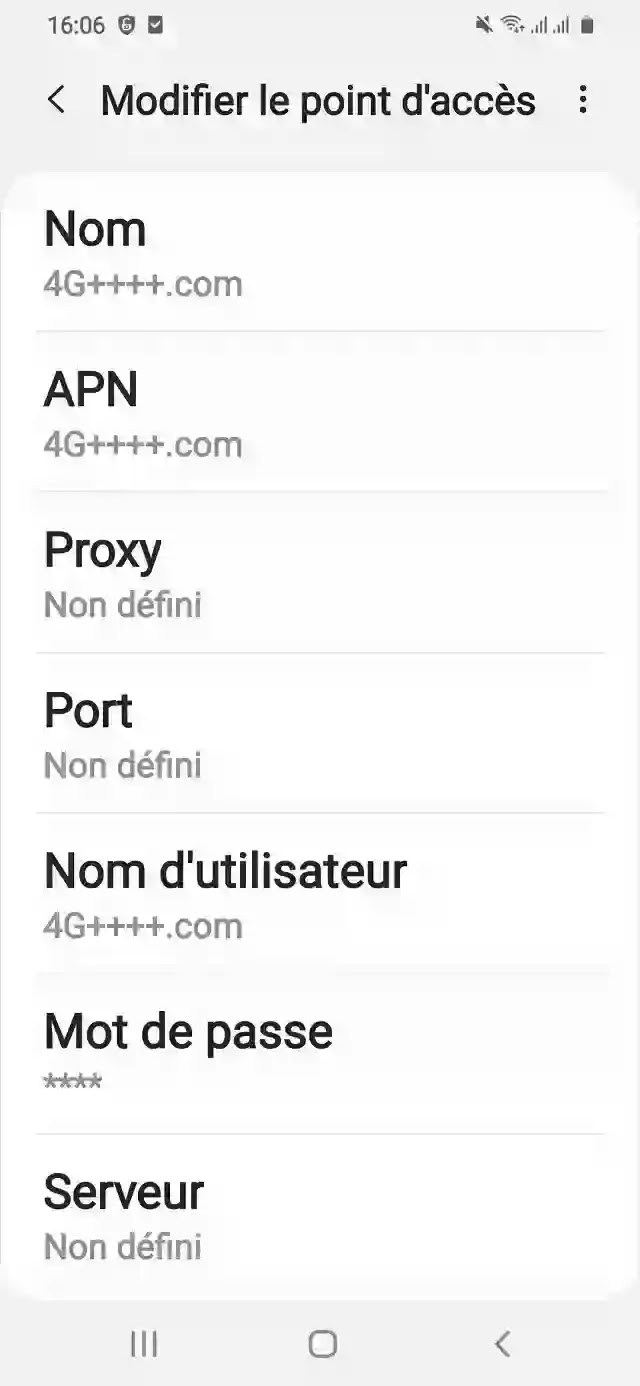640x1386 pixels.
Task: Open recent apps from navigation bar
Action: [x=144, y=1344]
